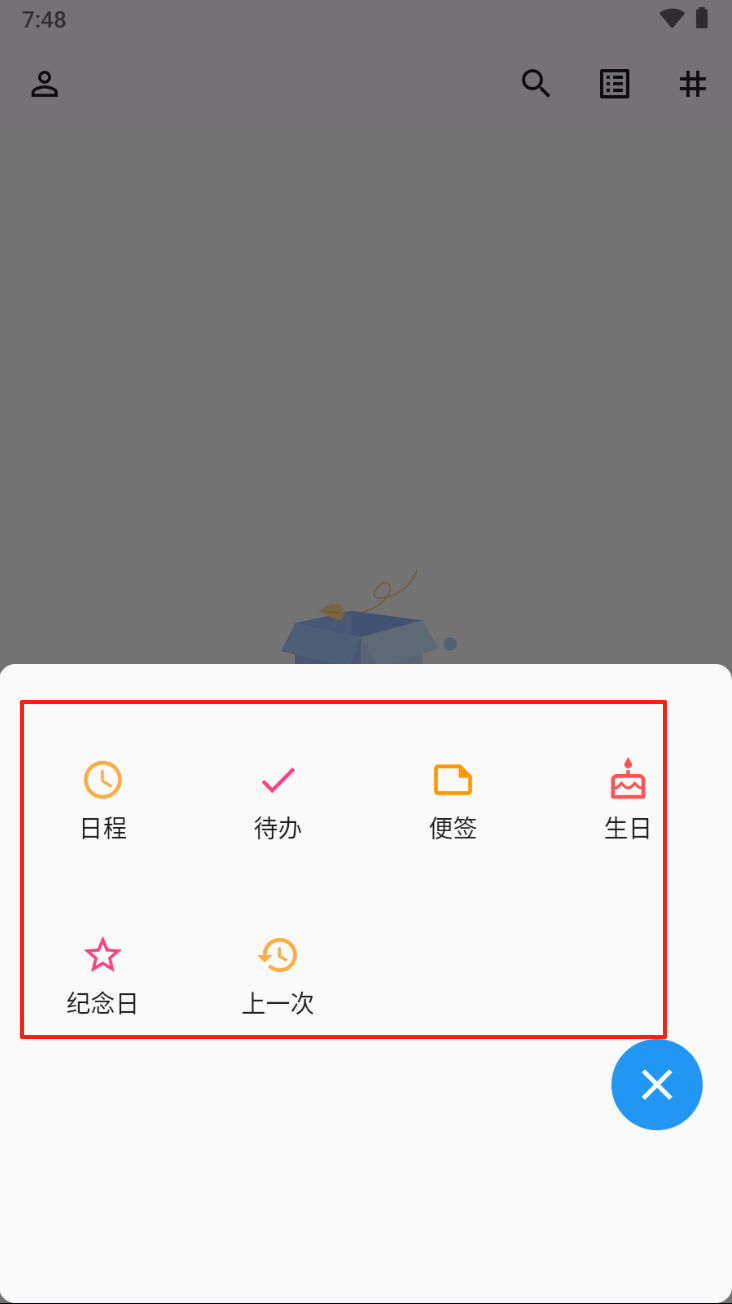Viewport: 732px width, 1304px height.
Task: Tap the hashtag tags icon
Action: pyautogui.click(x=693, y=84)
